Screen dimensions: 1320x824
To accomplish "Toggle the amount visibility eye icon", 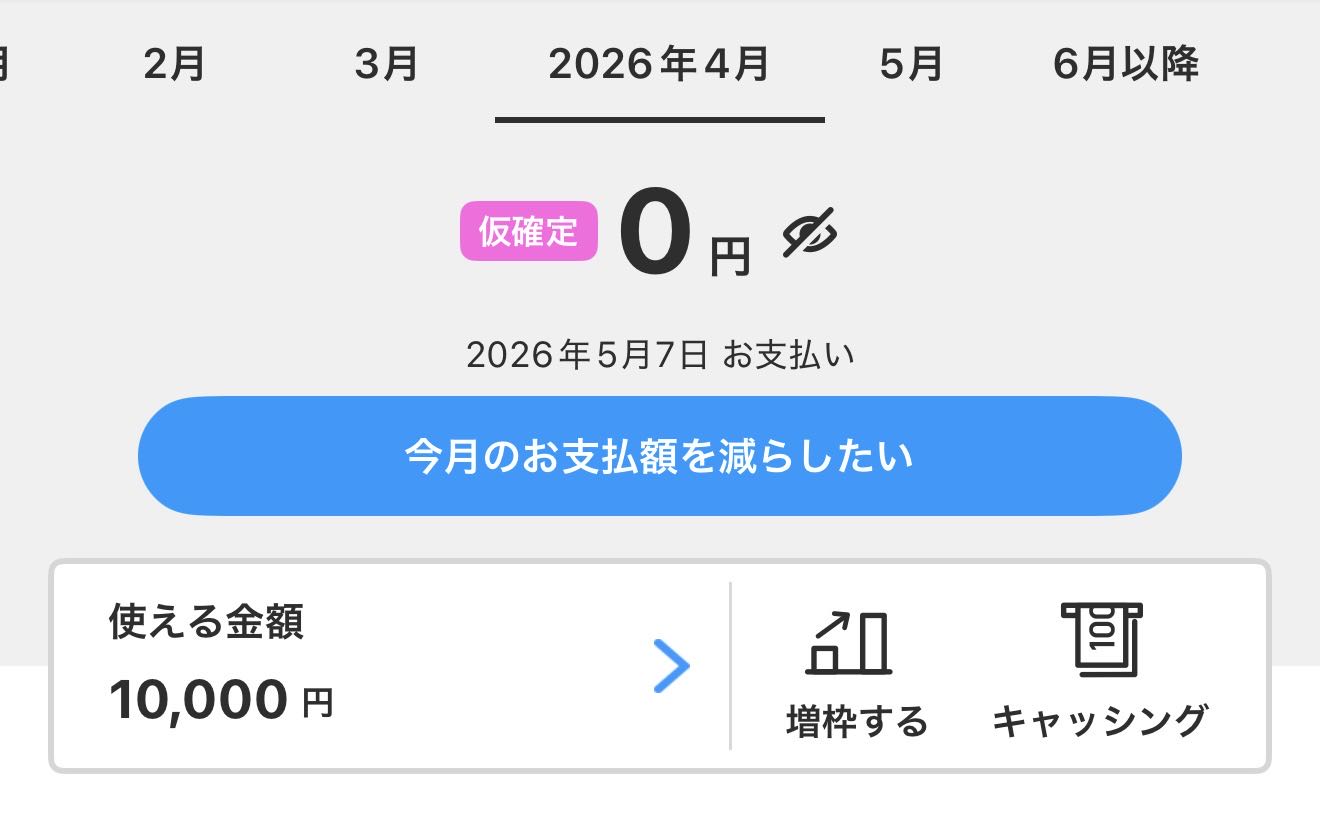I will (x=809, y=234).
